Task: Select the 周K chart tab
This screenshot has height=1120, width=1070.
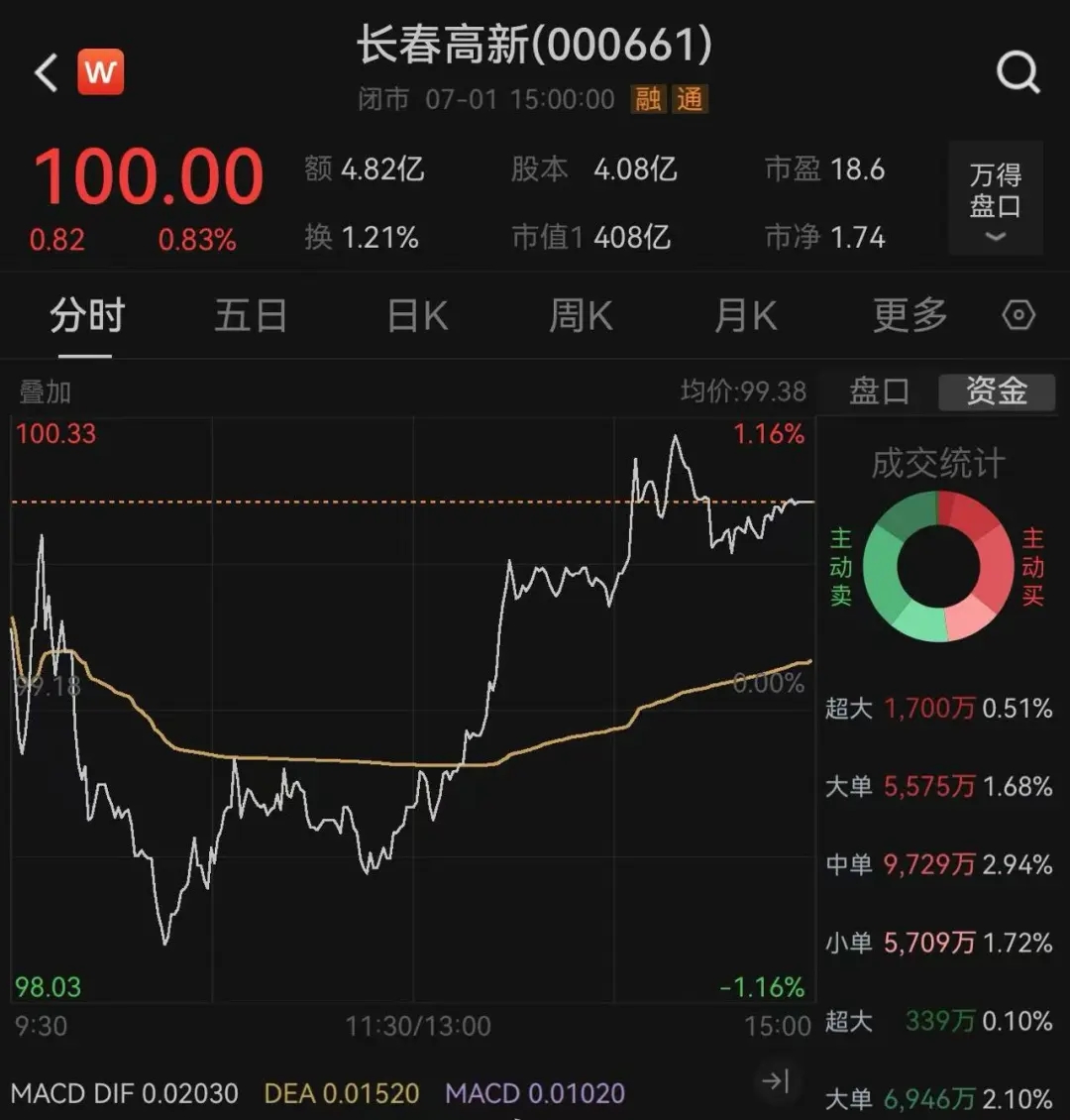Action: 582,317
